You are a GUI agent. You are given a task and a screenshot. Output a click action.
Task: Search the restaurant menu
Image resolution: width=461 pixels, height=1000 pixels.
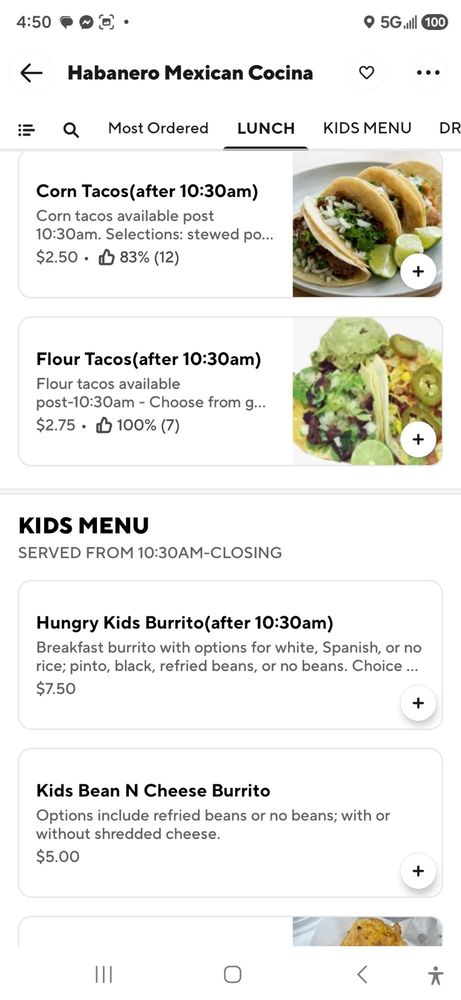pos(71,129)
